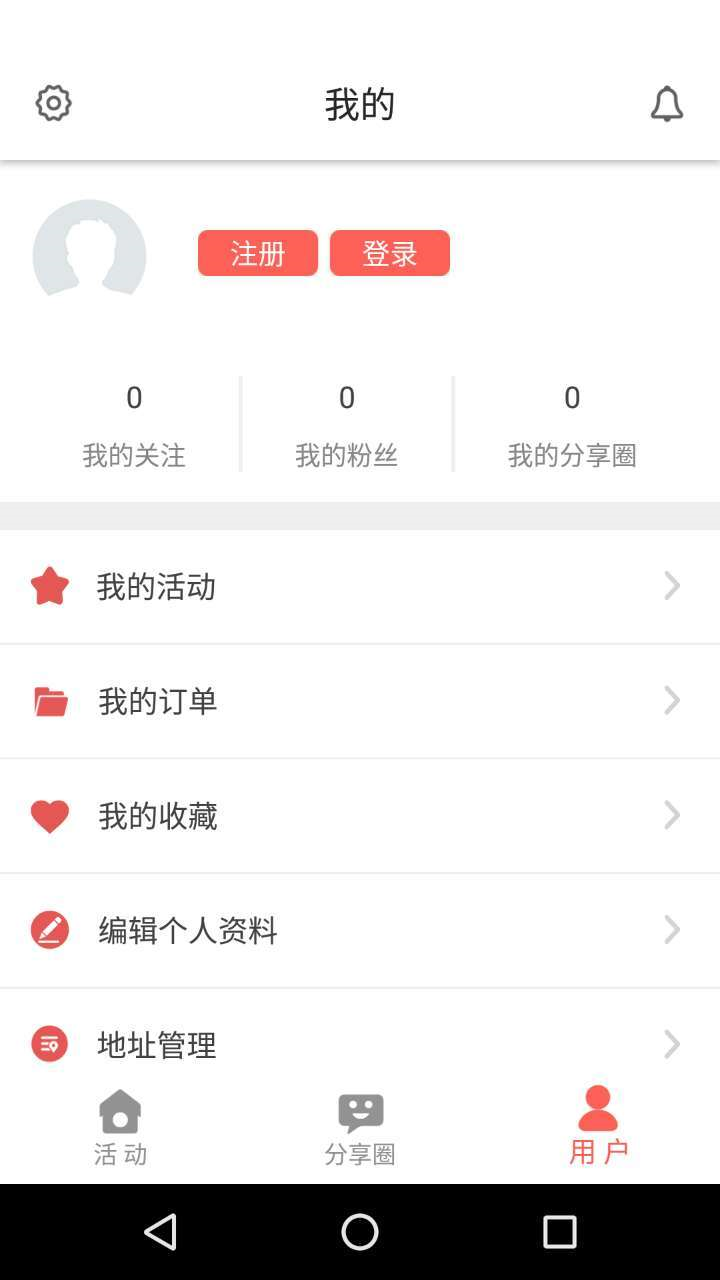Tap the 登录 button to log in

(390, 253)
